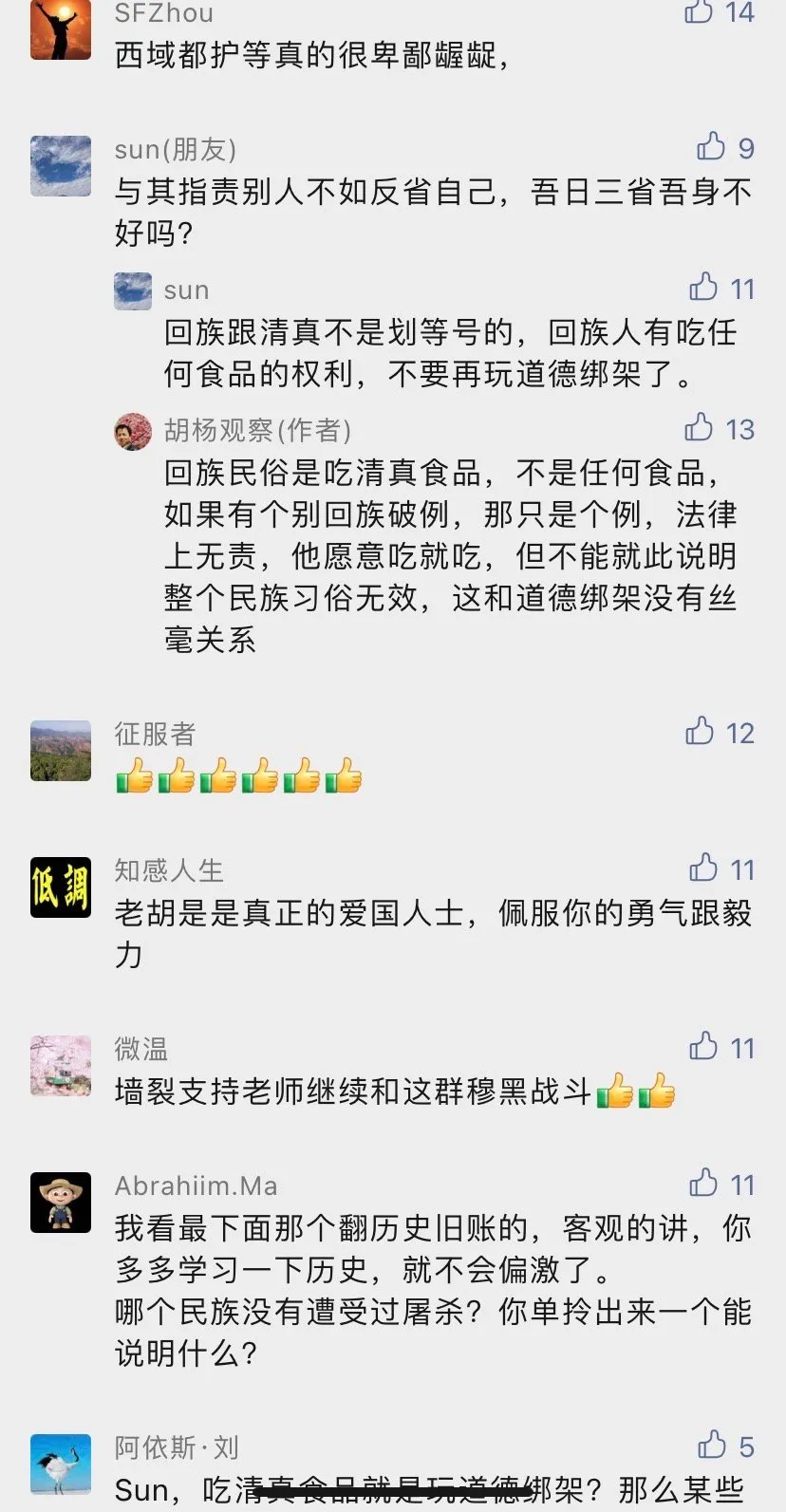Like 微温's comment

pos(703,1047)
